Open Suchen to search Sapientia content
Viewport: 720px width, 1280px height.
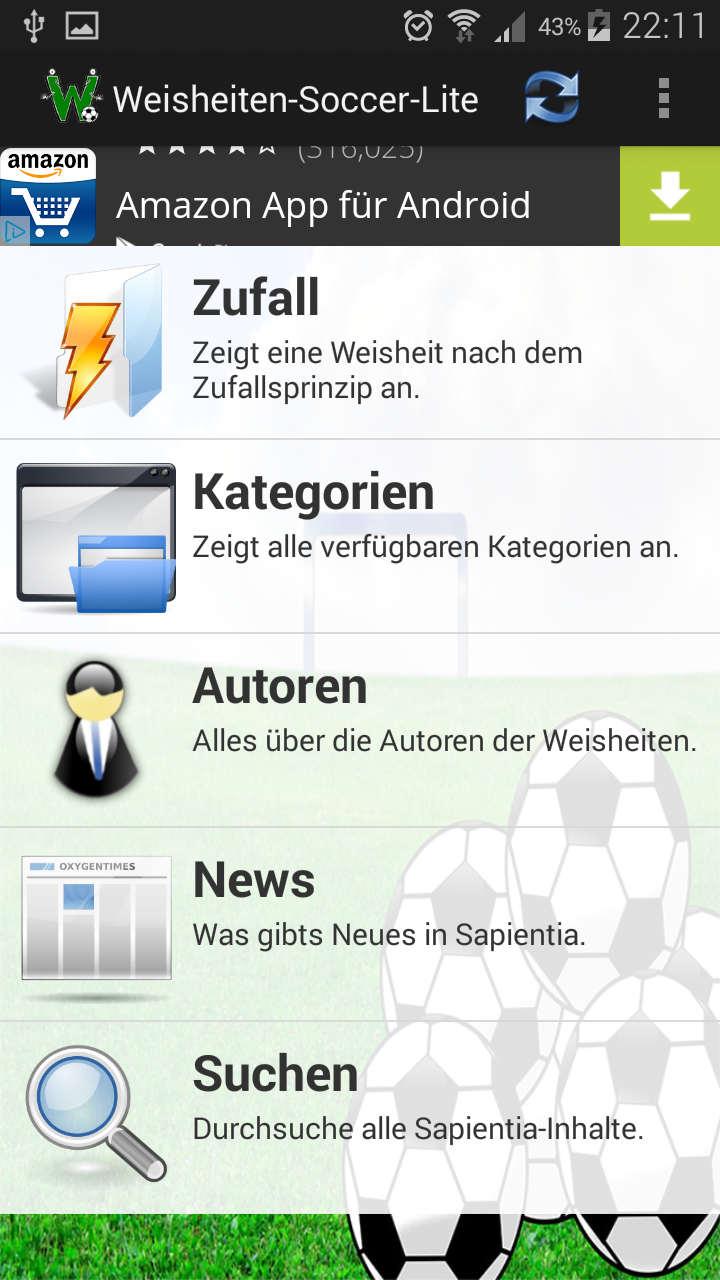pyautogui.click(x=360, y=1116)
